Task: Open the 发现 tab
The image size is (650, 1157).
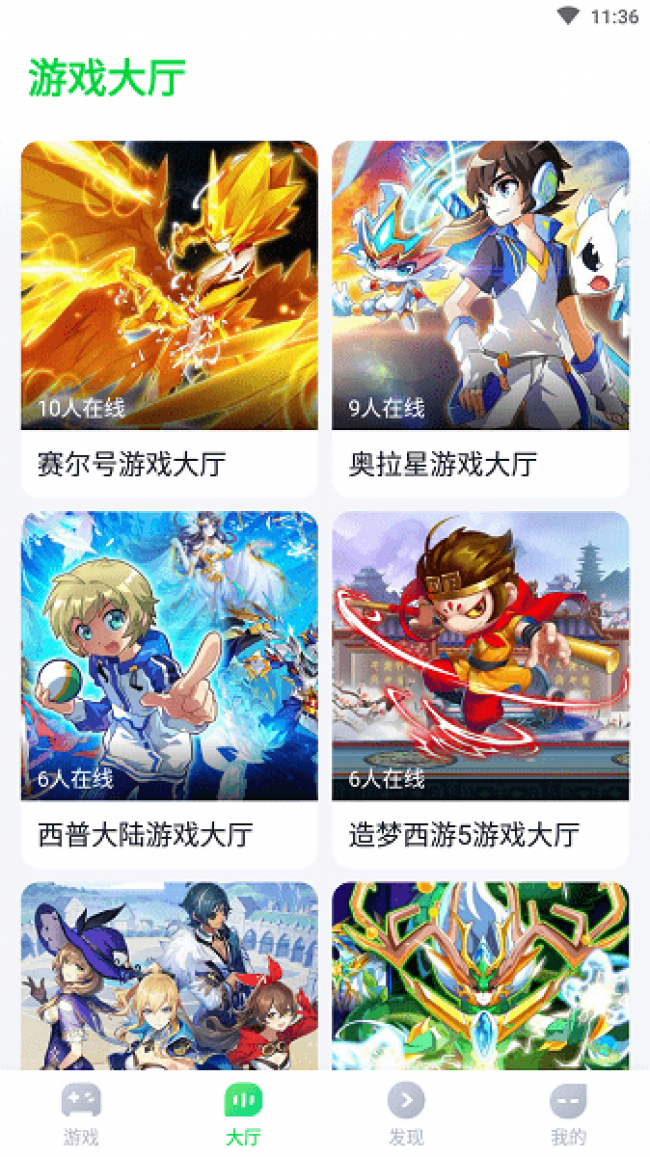Action: [406, 1114]
